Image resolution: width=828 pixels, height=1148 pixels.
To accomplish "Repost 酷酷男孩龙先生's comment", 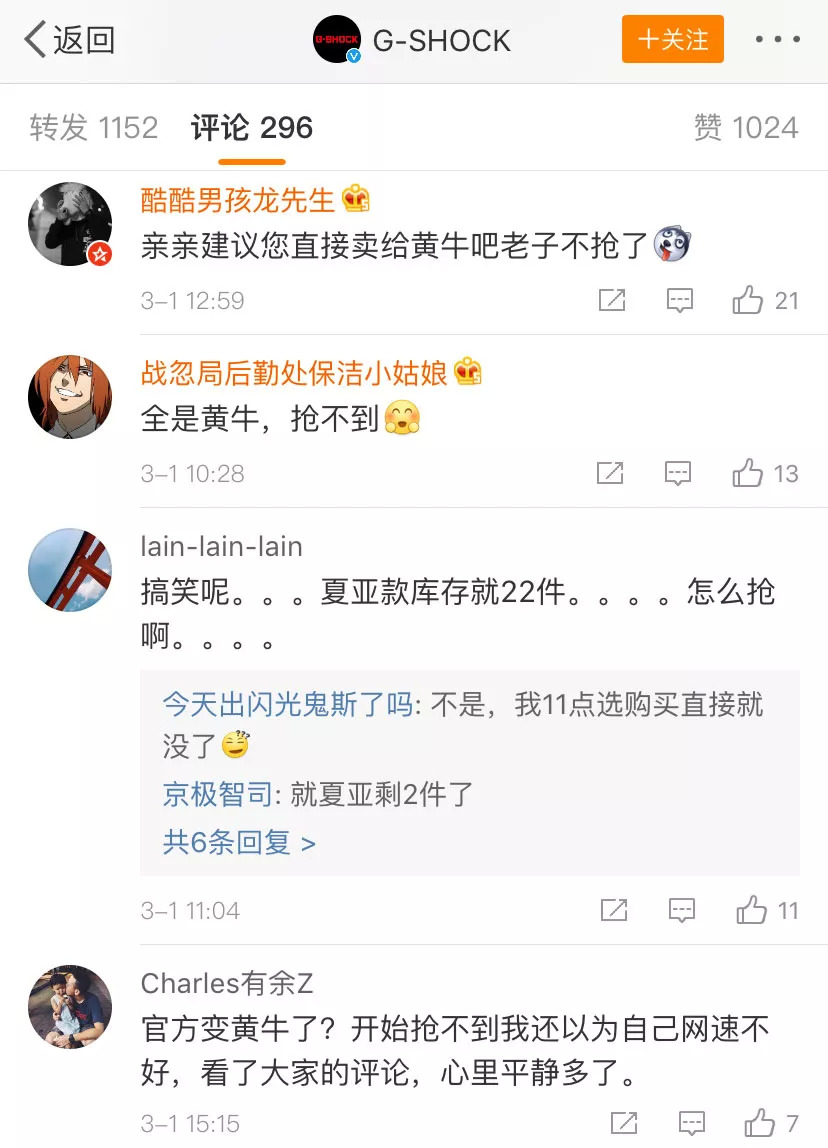I will pyautogui.click(x=611, y=300).
